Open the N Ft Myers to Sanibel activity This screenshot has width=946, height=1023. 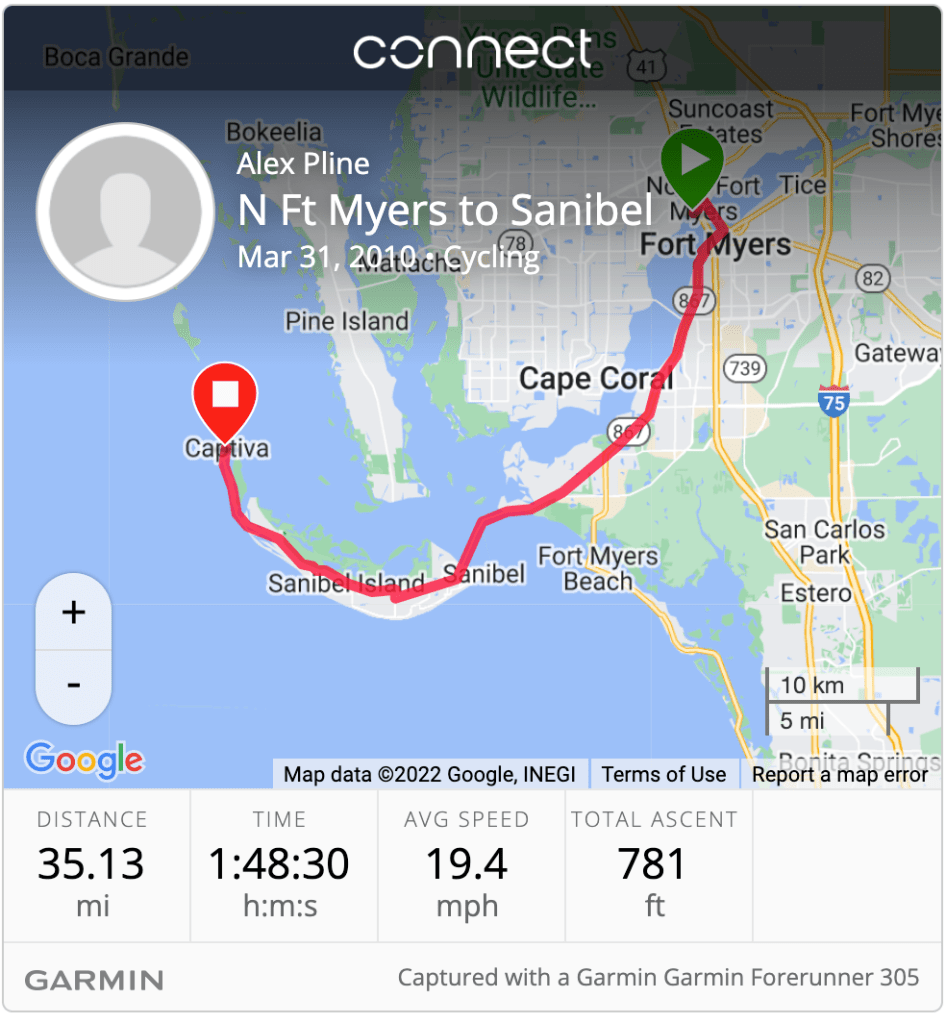[445, 211]
